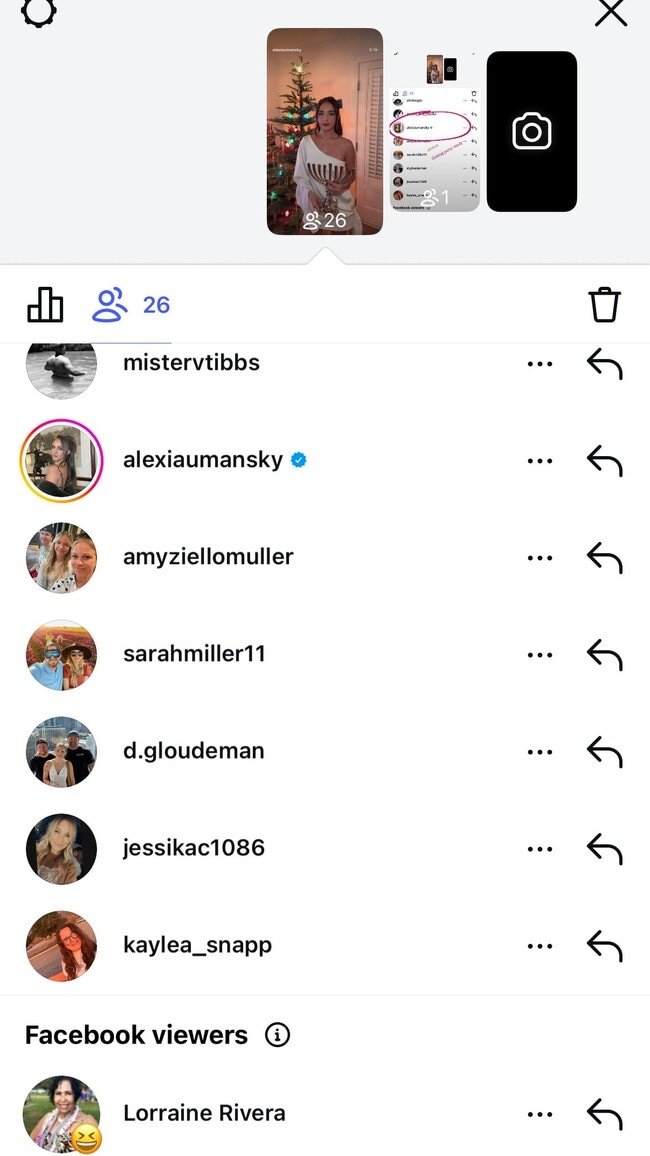
Task: Select the Christmas tree story thumbnail
Action: (x=324, y=131)
